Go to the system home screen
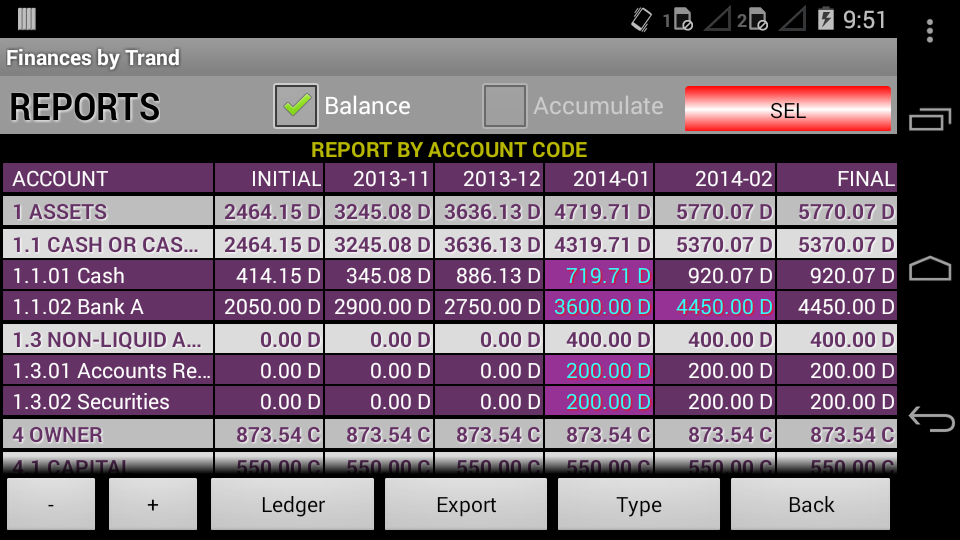The width and height of the screenshot is (960, 540). pyautogui.click(x=930, y=269)
